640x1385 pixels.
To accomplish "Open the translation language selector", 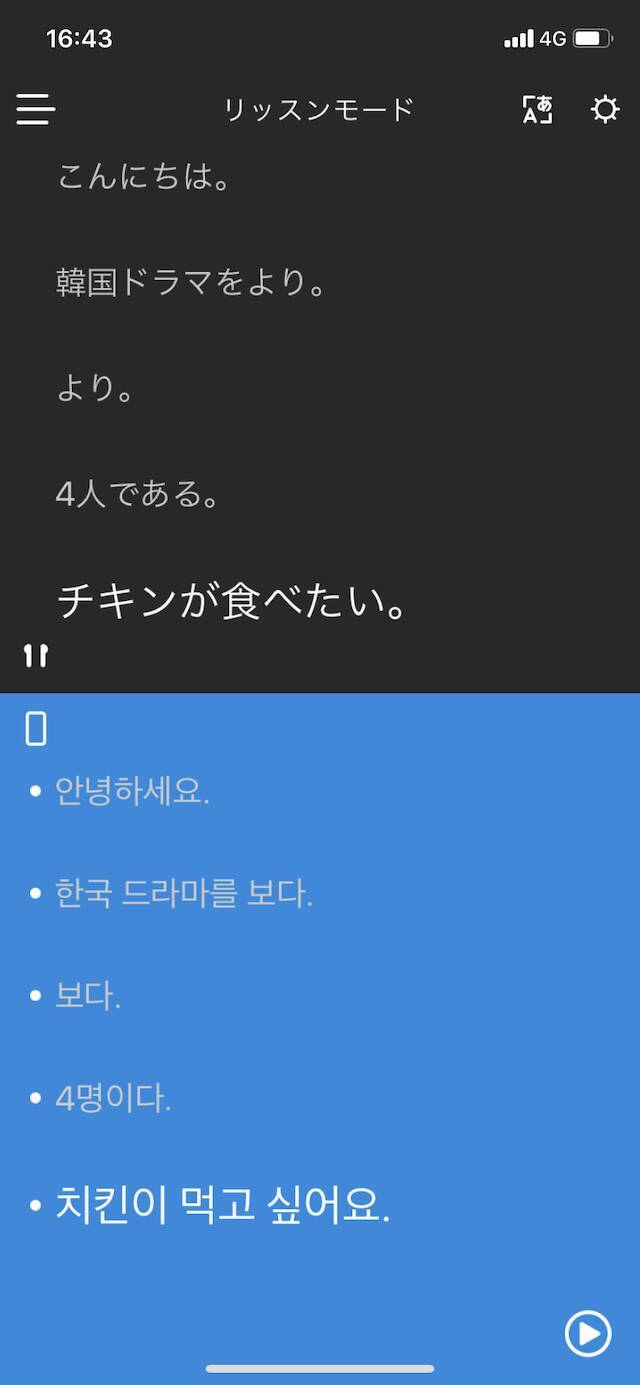I will [537, 109].
